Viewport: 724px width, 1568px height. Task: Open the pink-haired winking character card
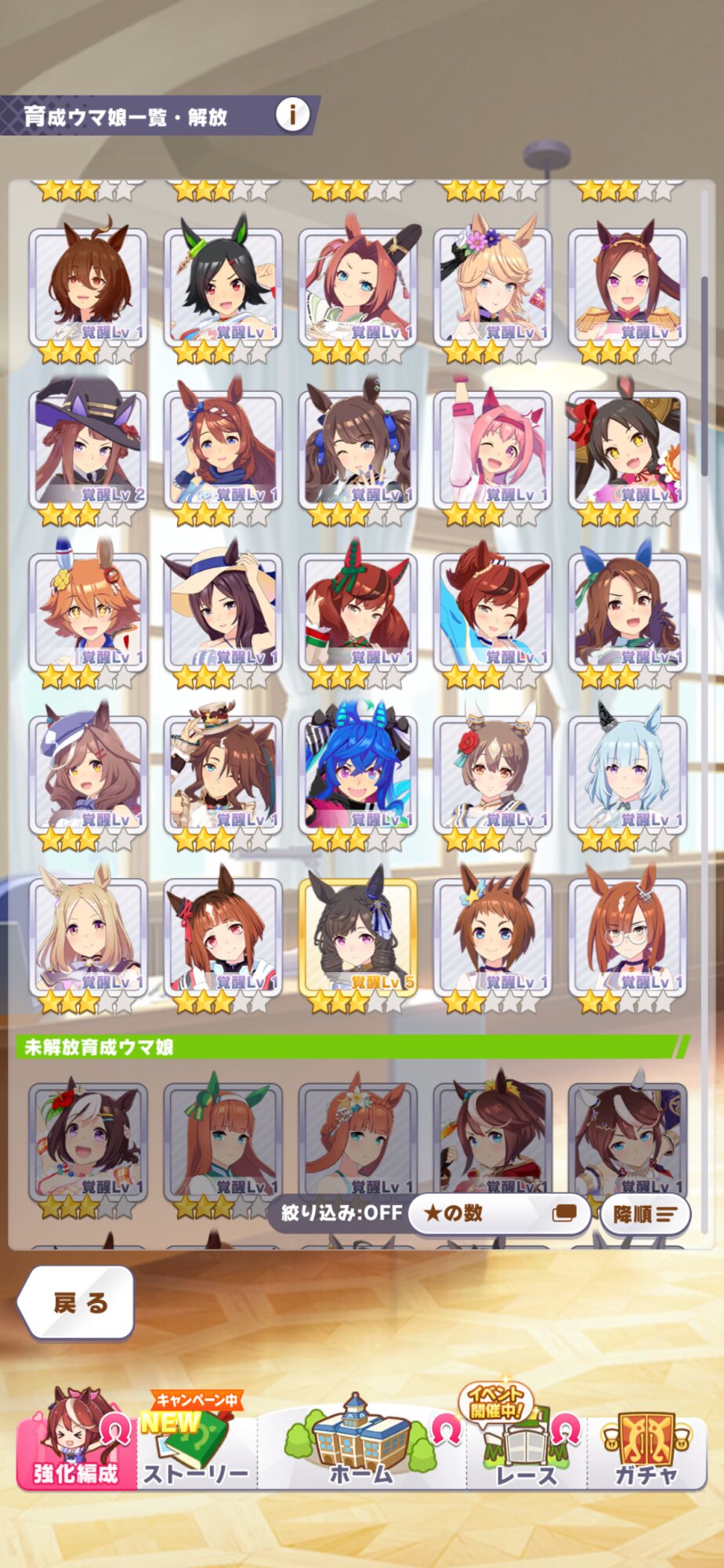[x=492, y=450]
